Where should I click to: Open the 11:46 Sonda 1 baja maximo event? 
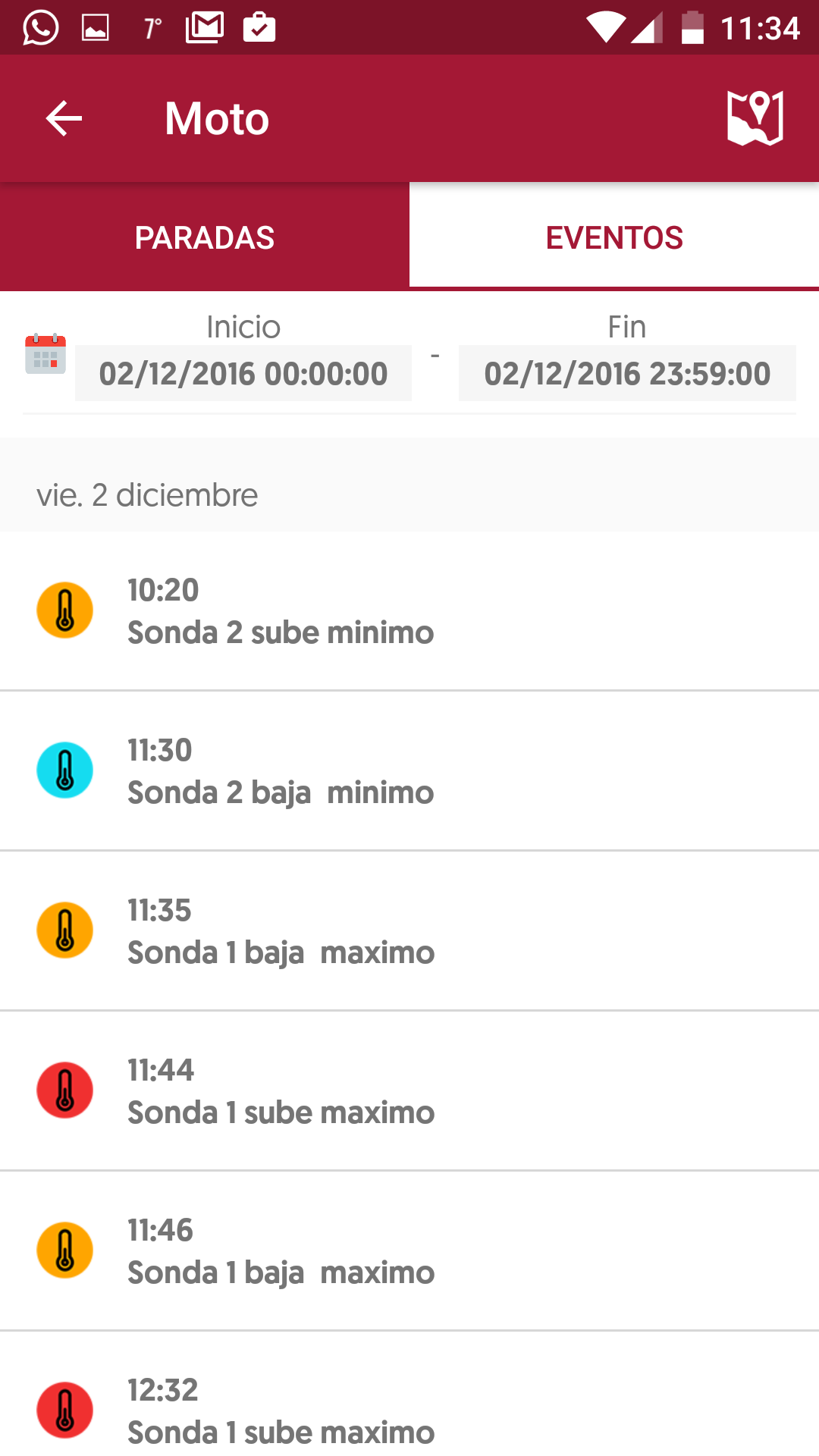click(x=409, y=1251)
